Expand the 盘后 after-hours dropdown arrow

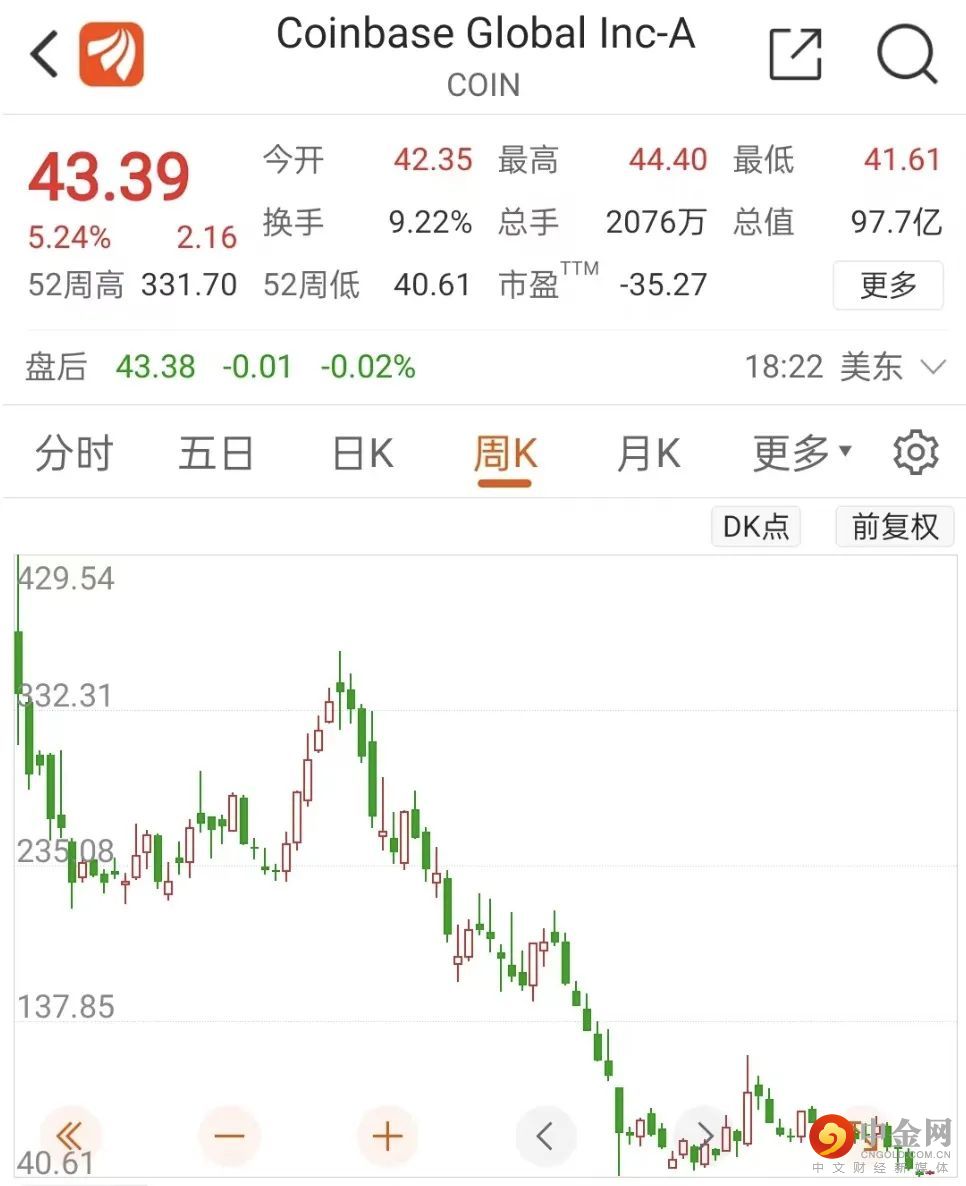pos(932,368)
